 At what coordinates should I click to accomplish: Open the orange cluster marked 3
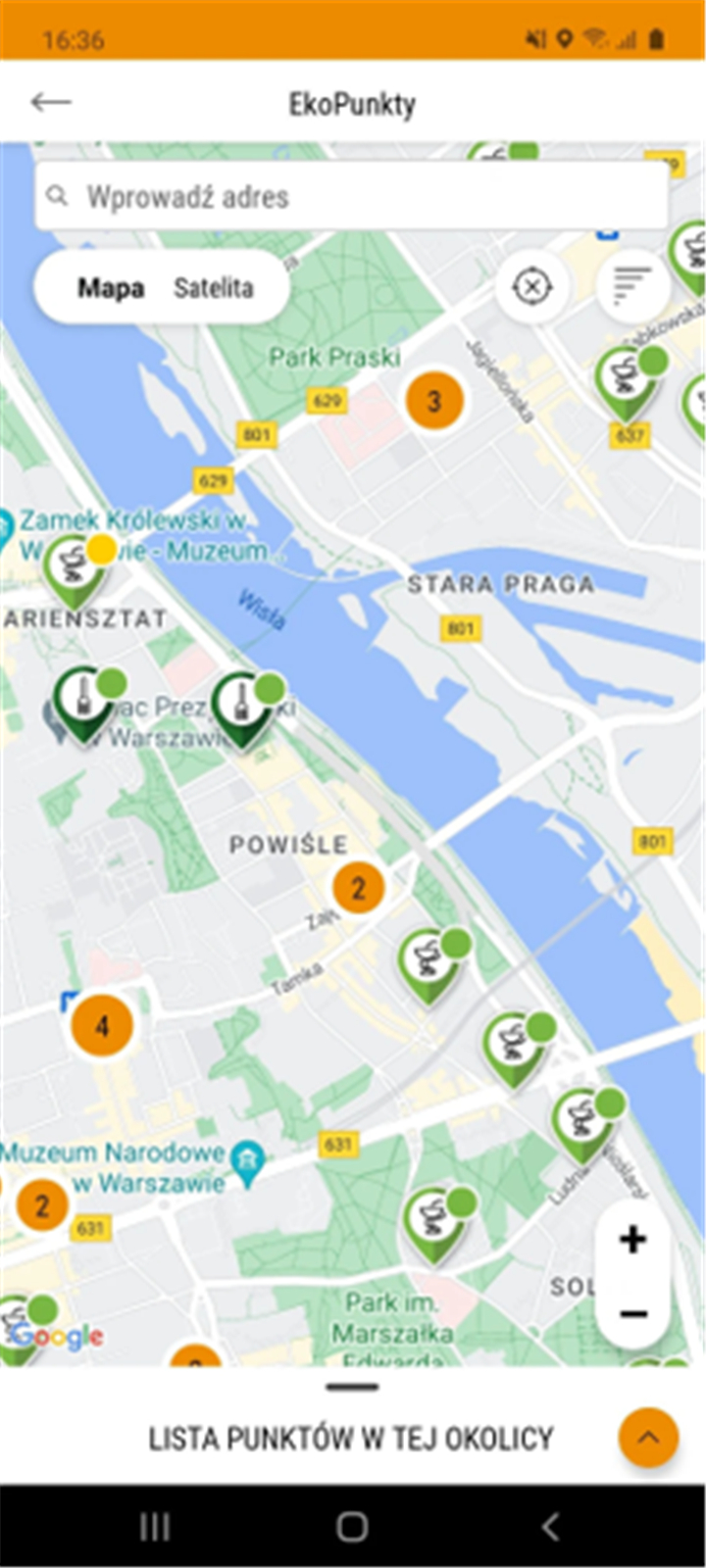point(434,400)
